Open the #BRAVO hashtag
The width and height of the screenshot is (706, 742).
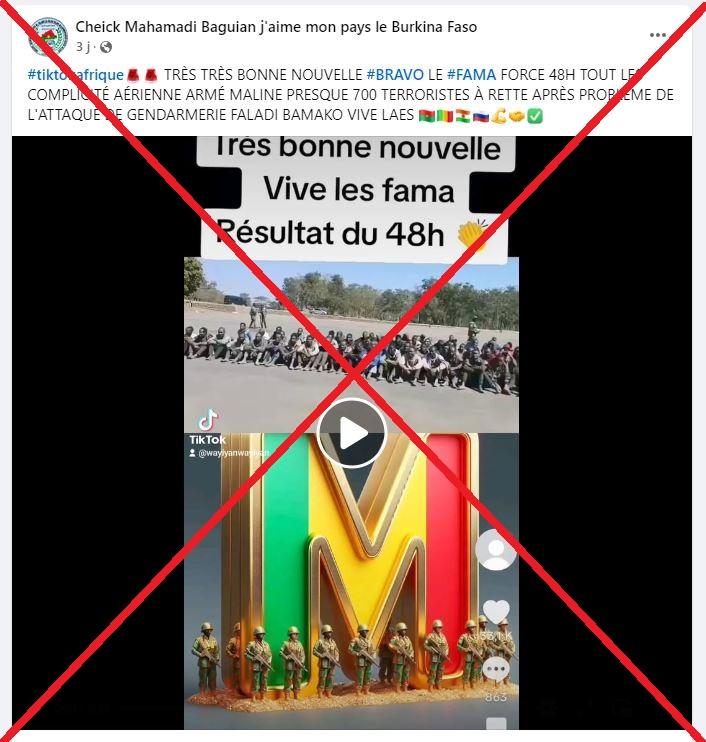395,75
